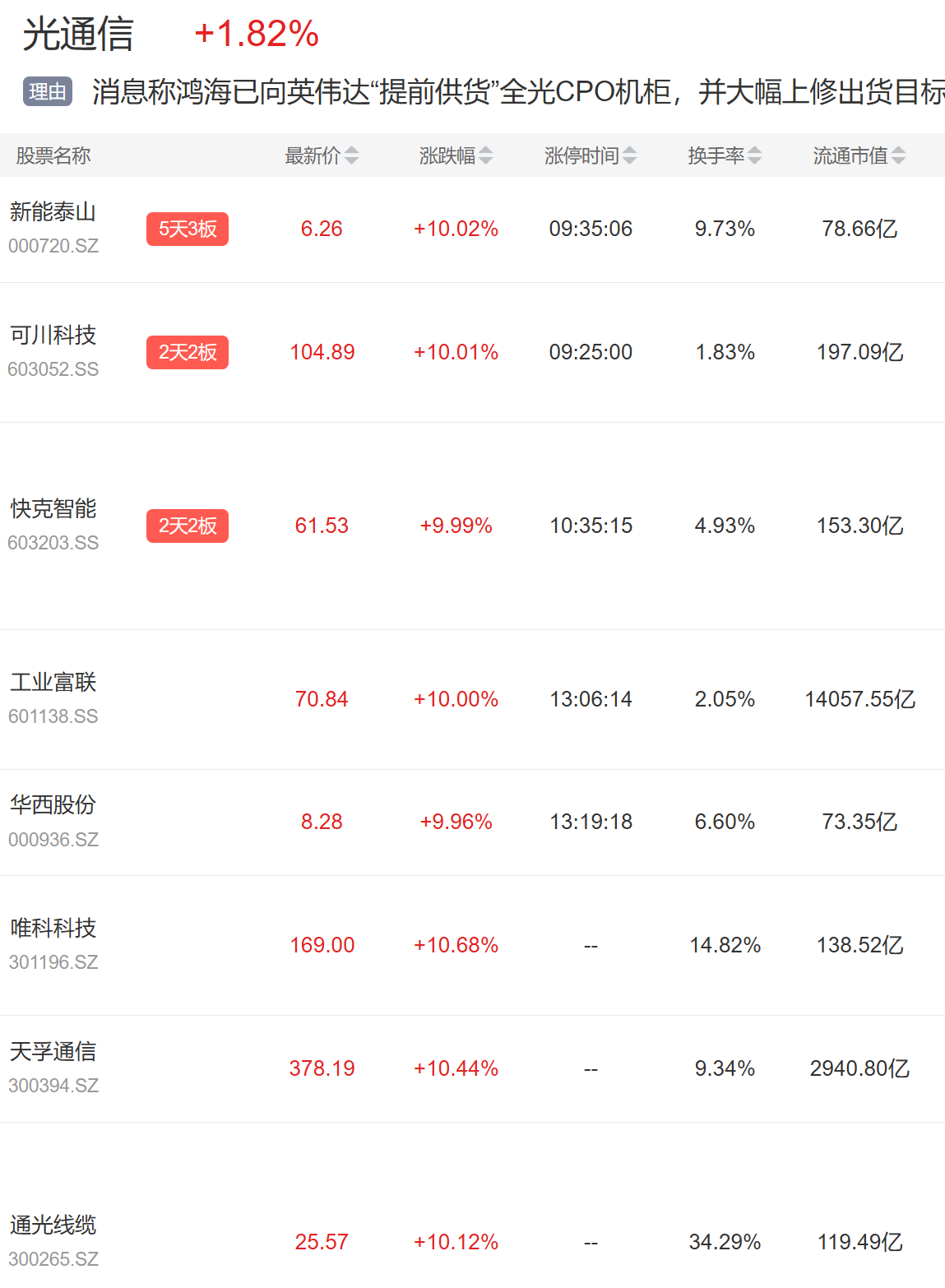This screenshot has width=945, height=1288.
Task: Open 工业富联 stock details
Action: (472, 700)
